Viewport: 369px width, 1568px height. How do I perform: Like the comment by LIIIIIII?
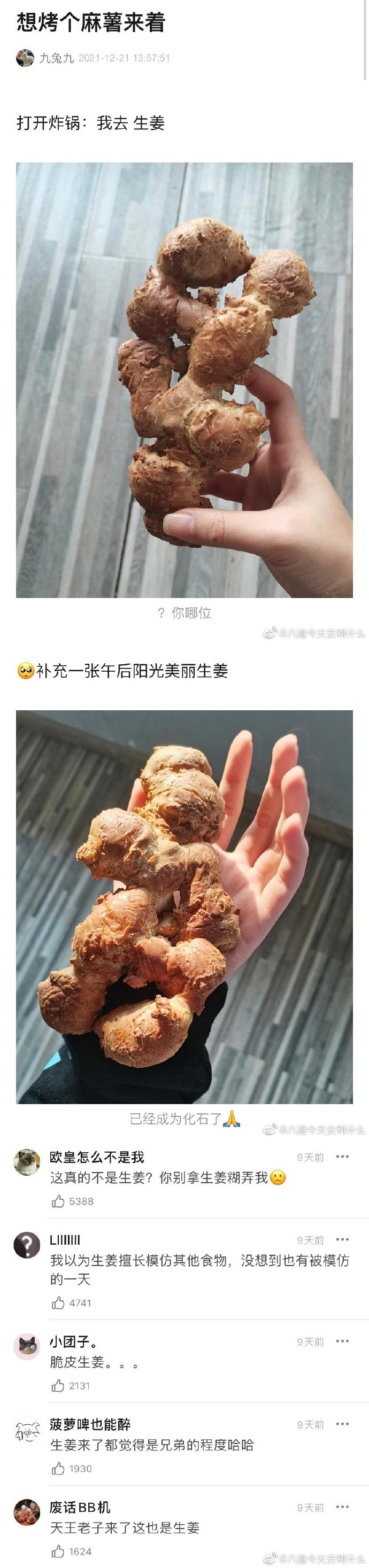[x=58, y=1302]
